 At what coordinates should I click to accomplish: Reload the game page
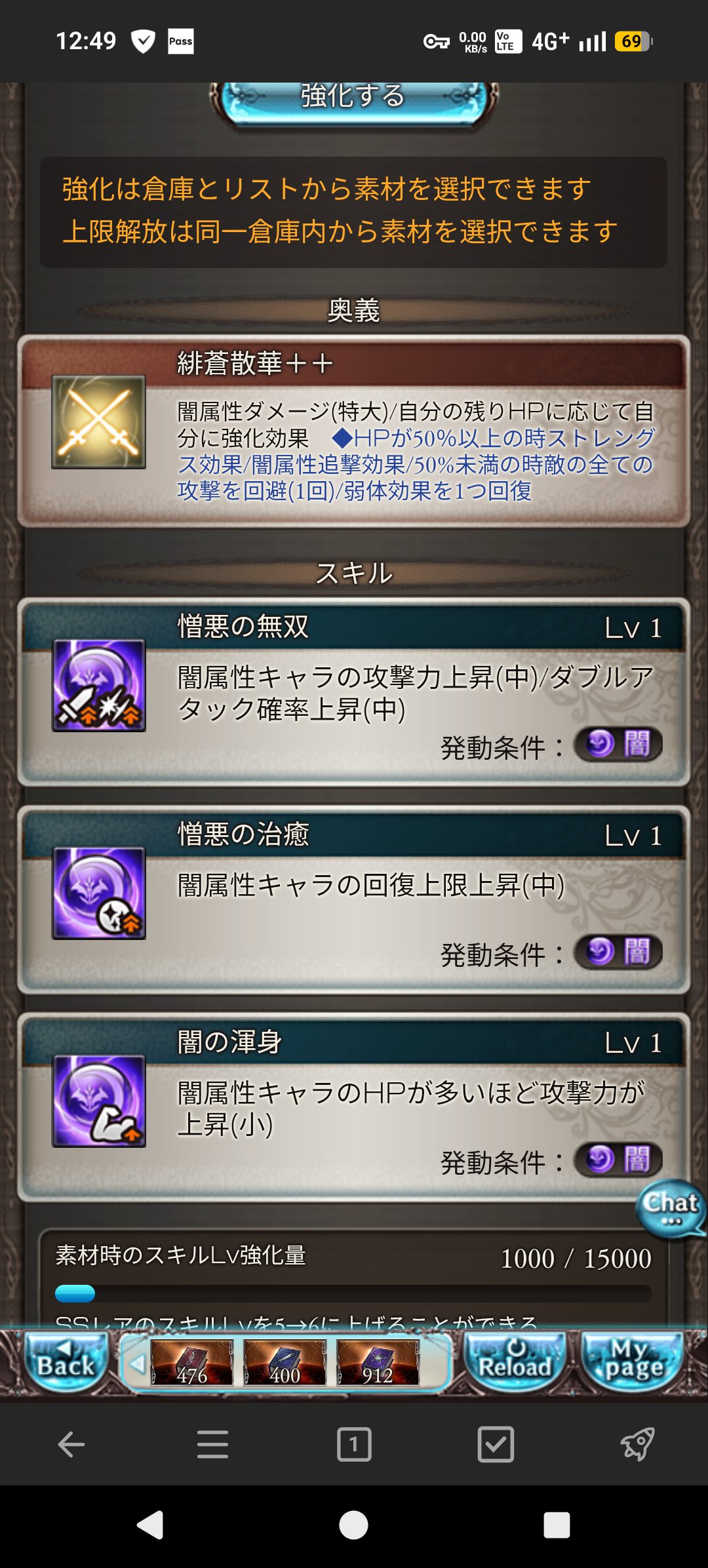515,1362
